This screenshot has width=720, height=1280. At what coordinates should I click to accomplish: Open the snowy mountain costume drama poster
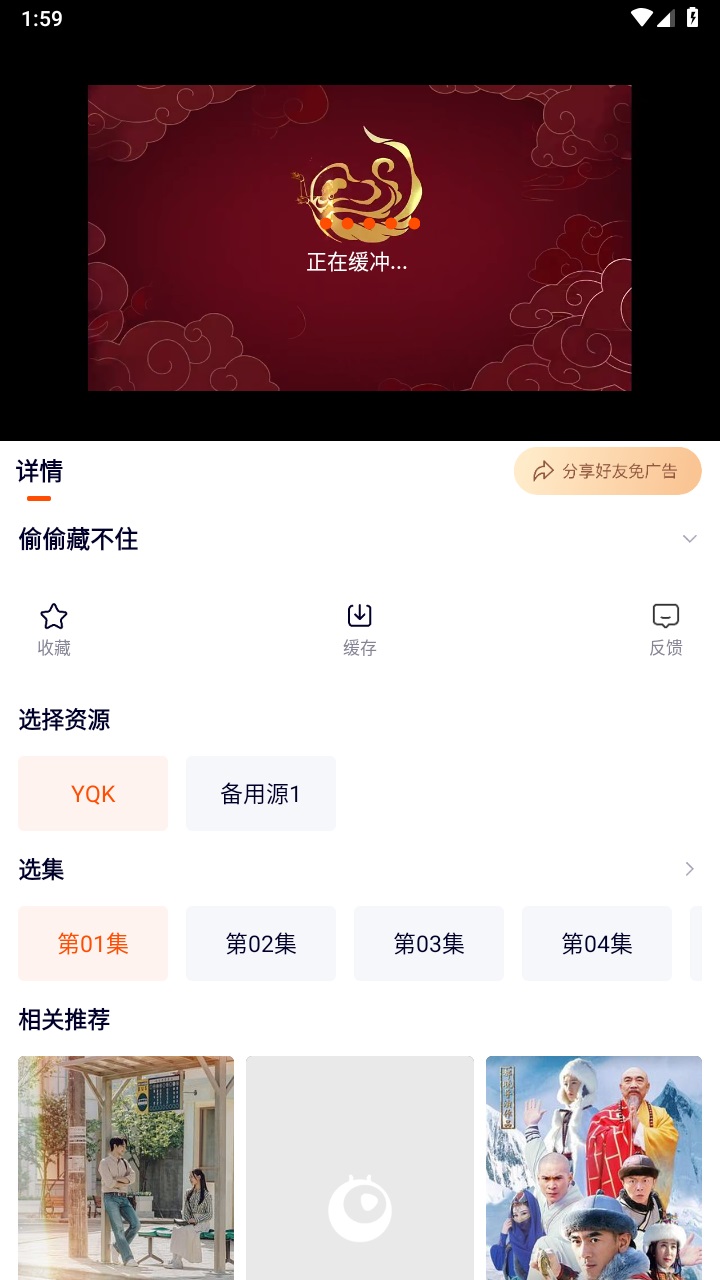[594, 1167]
